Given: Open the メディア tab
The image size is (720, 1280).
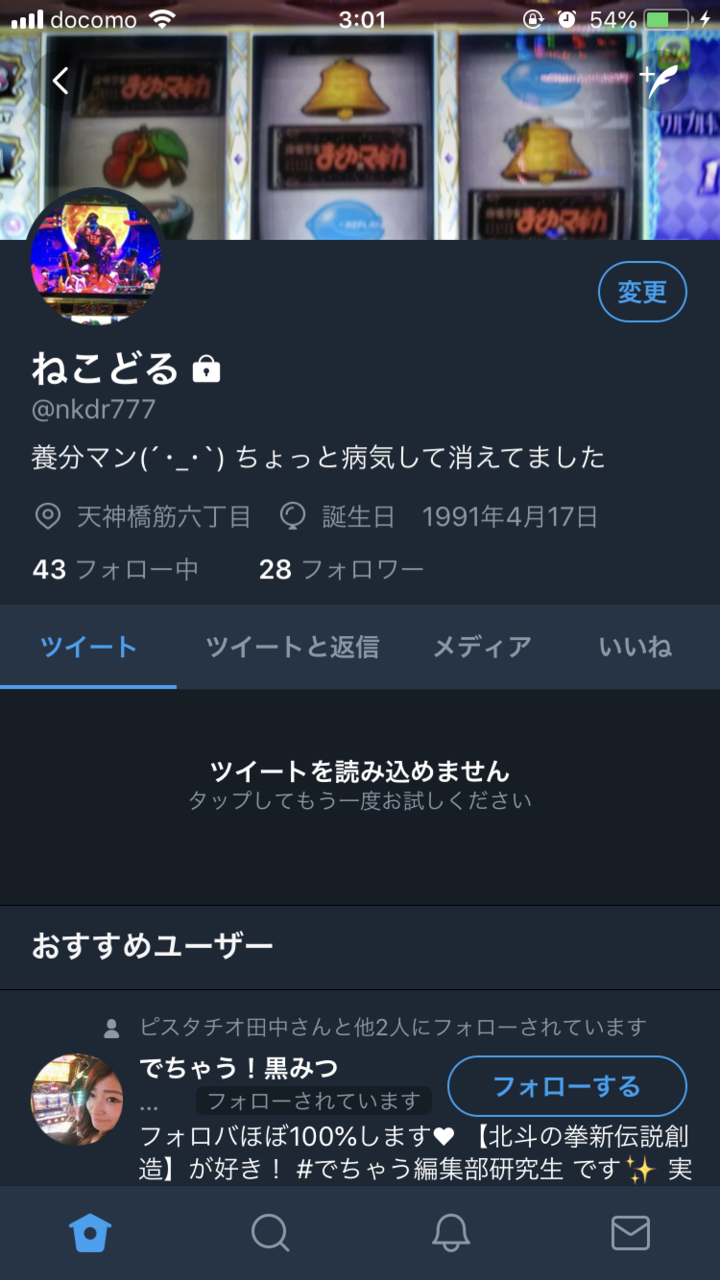Looking at the screenshot, I should coord(482,647).
